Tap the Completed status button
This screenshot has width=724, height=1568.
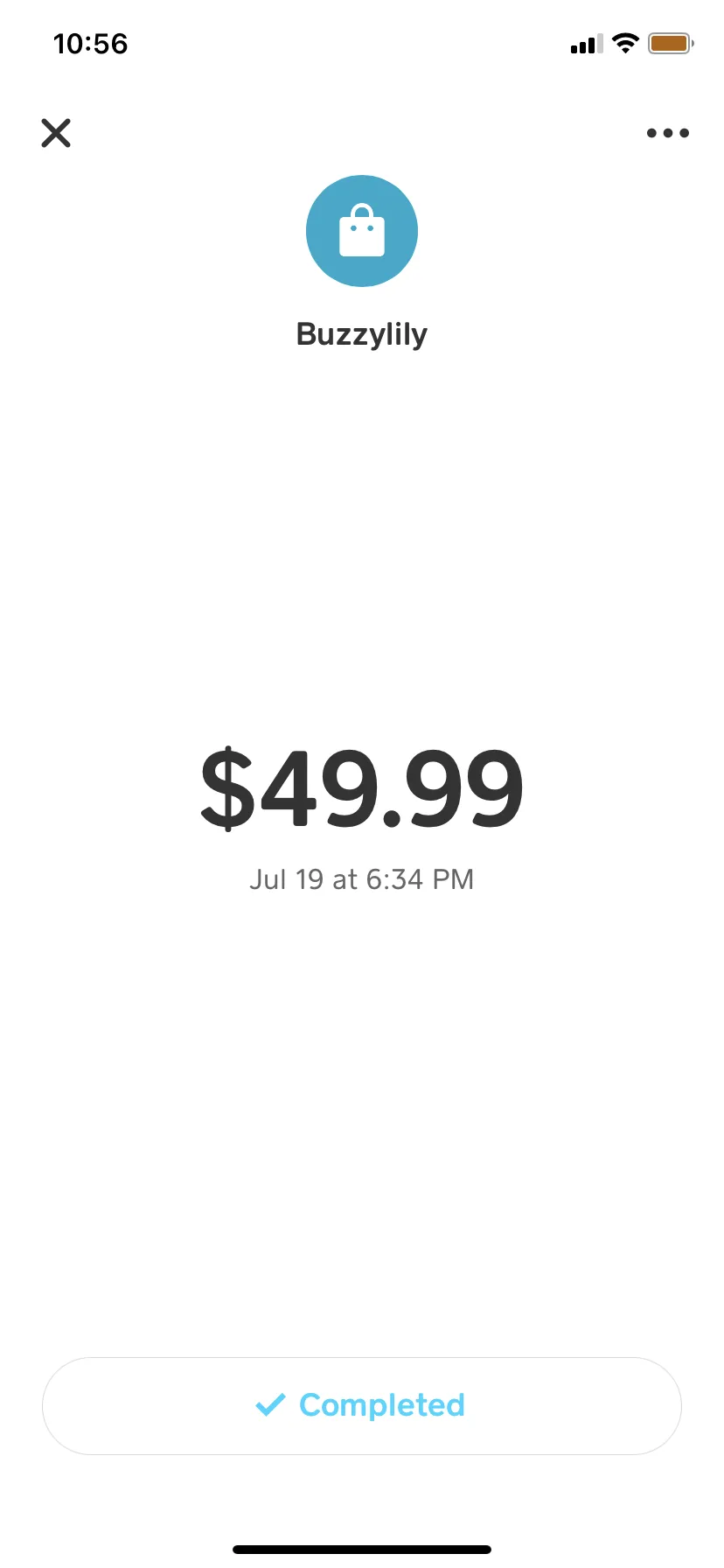pos(362,1405)
